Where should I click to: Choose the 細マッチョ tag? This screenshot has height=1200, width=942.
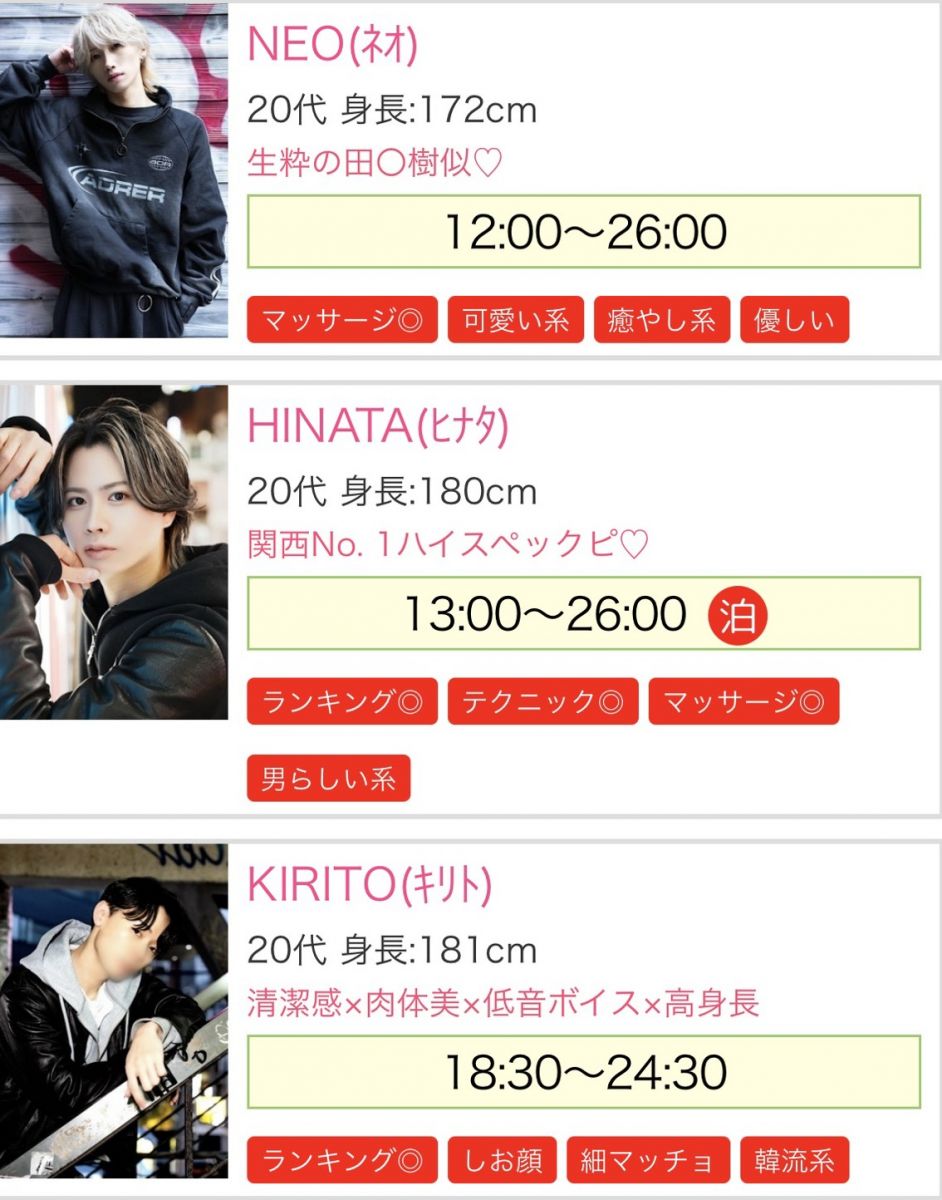point(648,1160)
